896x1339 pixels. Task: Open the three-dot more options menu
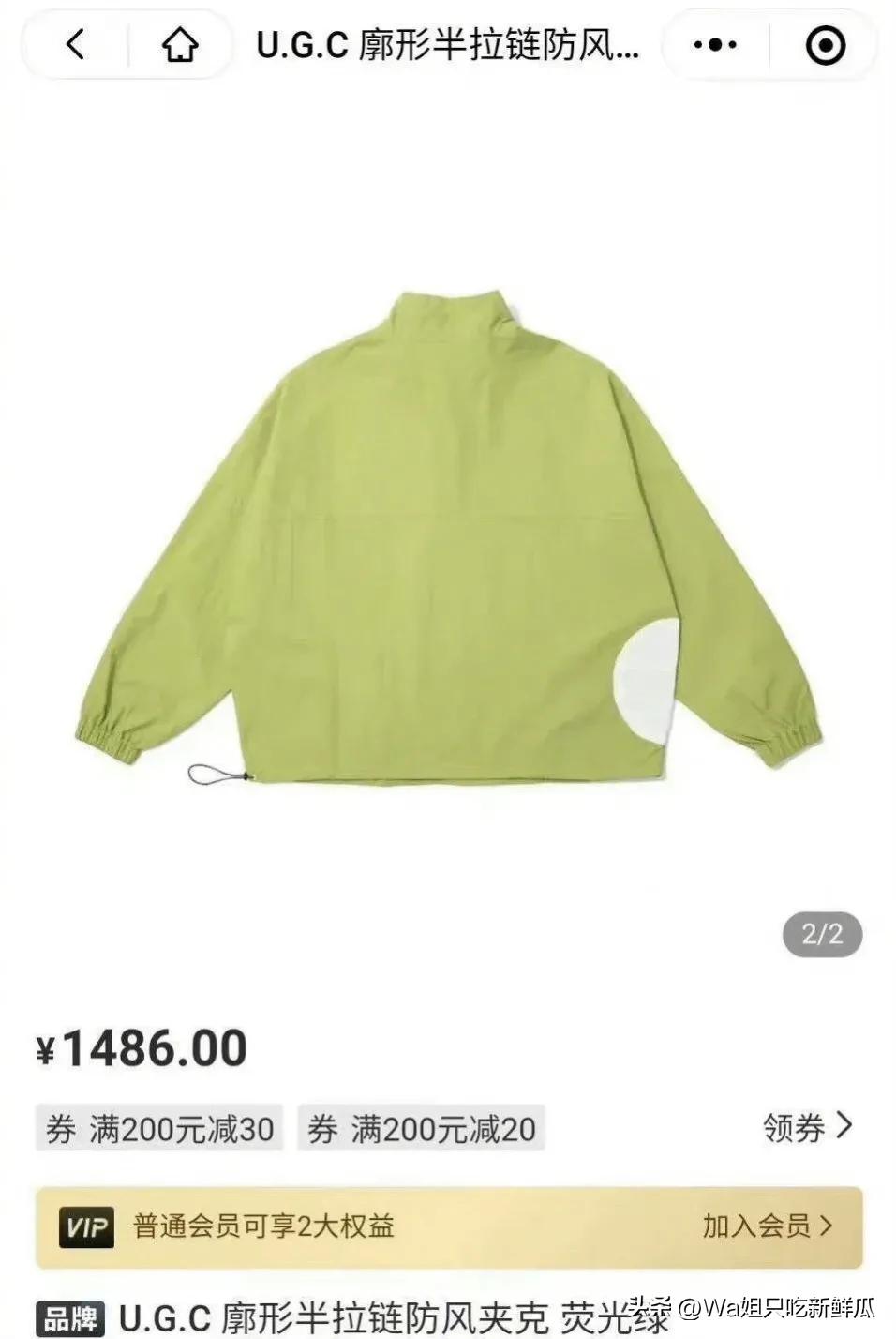tap(715, 44)
